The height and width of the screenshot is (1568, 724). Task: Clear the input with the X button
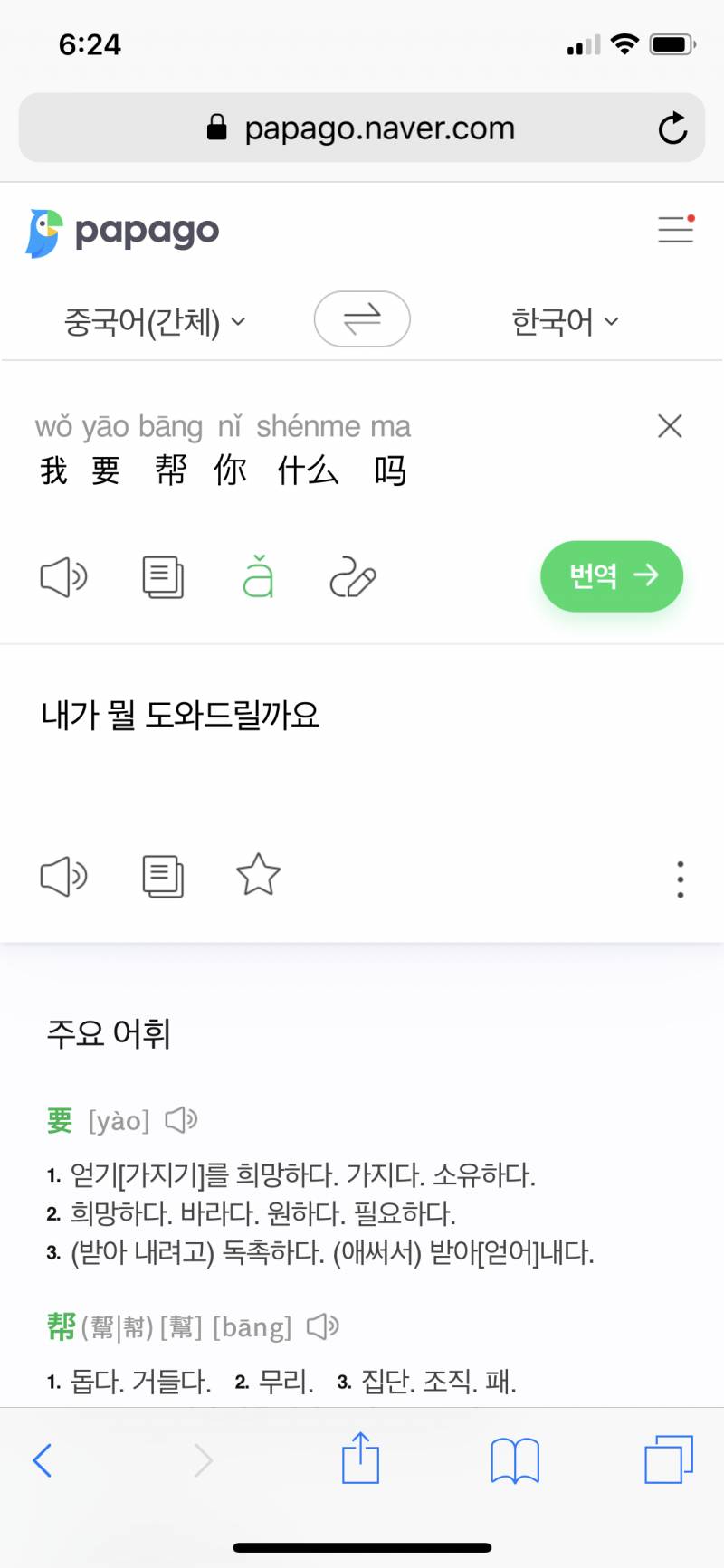669,426
